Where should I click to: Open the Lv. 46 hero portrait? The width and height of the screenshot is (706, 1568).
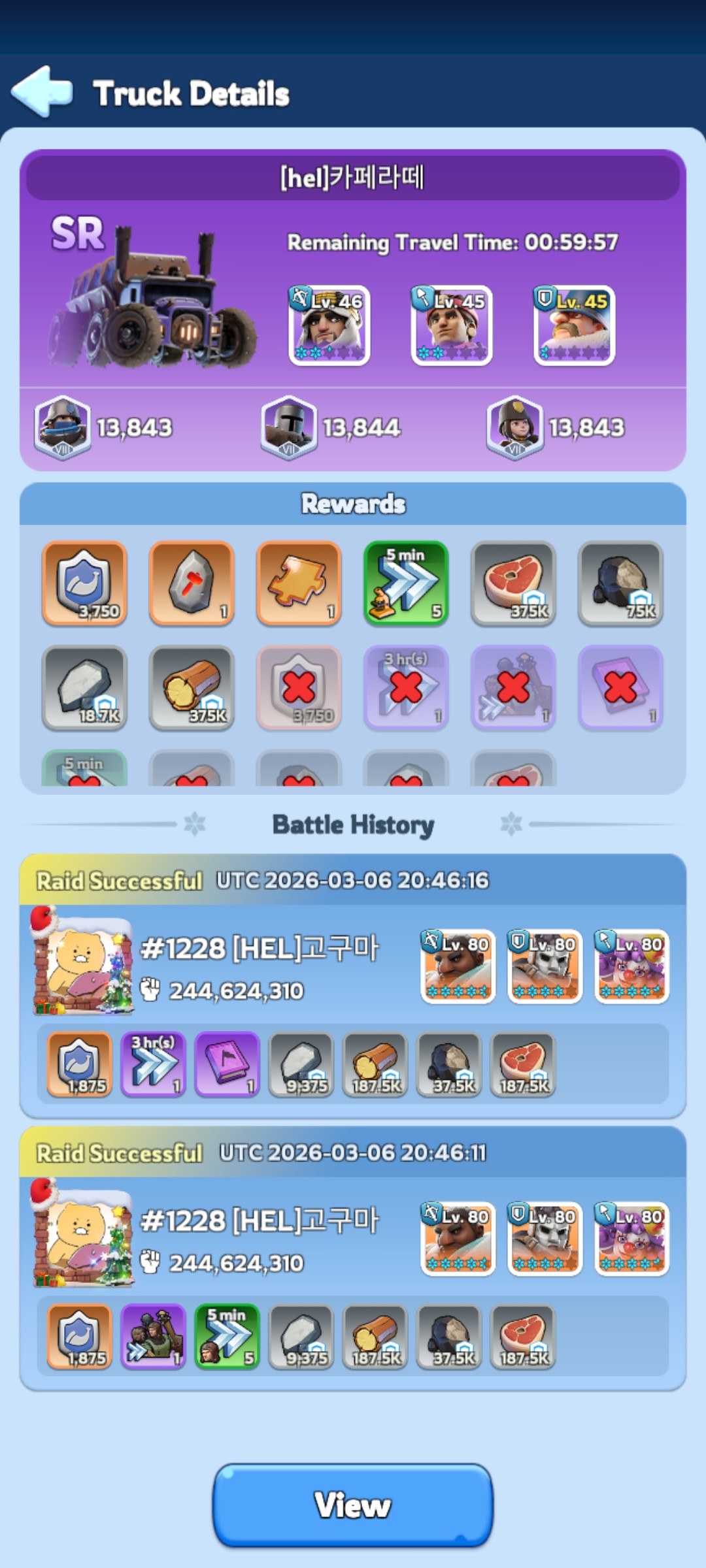click(x=329, y=325)
